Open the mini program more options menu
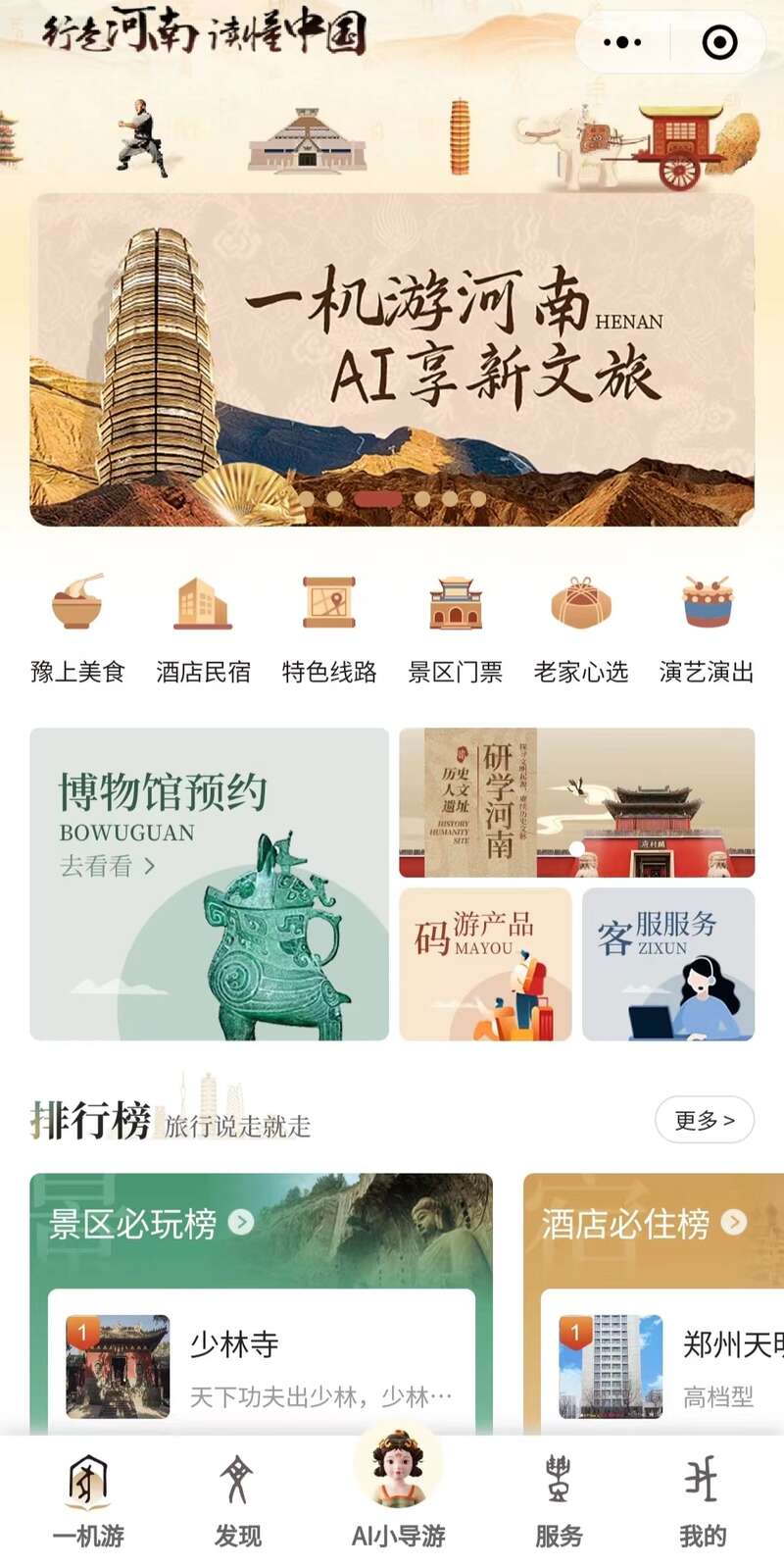784x1568 pixels. click(622, 42)
